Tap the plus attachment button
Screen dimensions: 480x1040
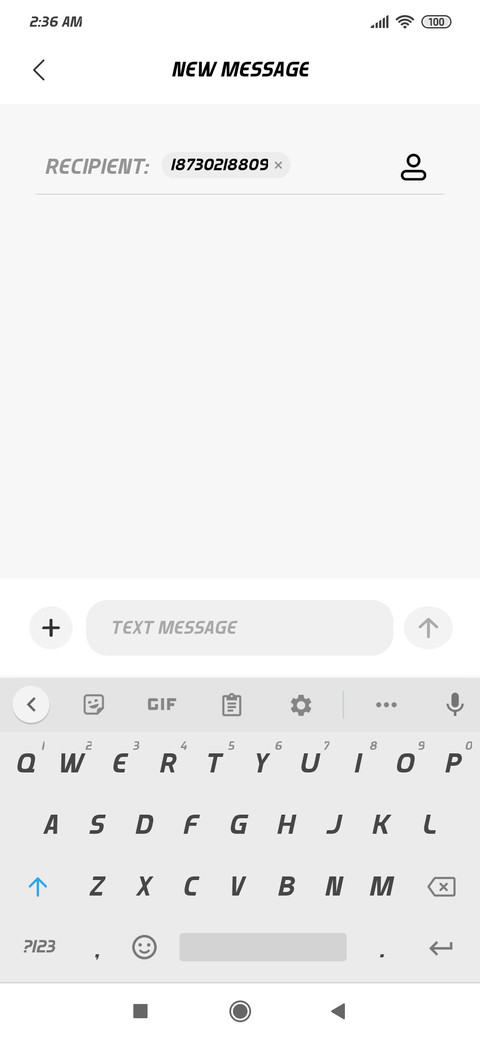pos(51,627)
